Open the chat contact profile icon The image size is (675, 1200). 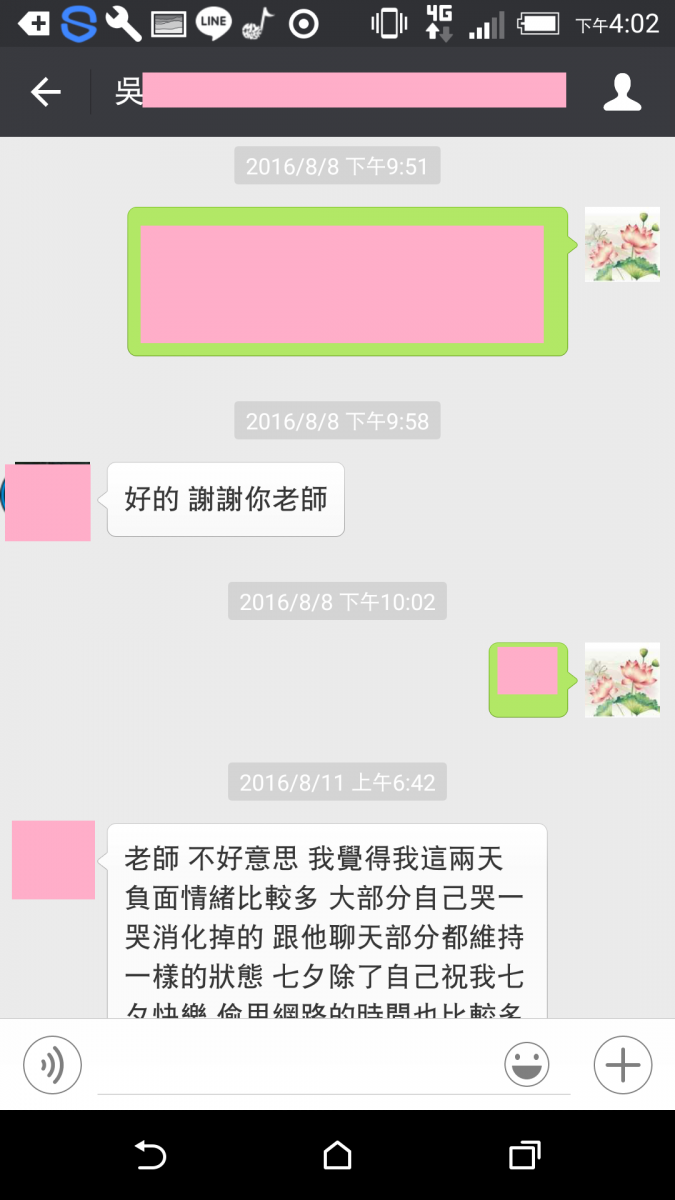(x=621, y=92)
